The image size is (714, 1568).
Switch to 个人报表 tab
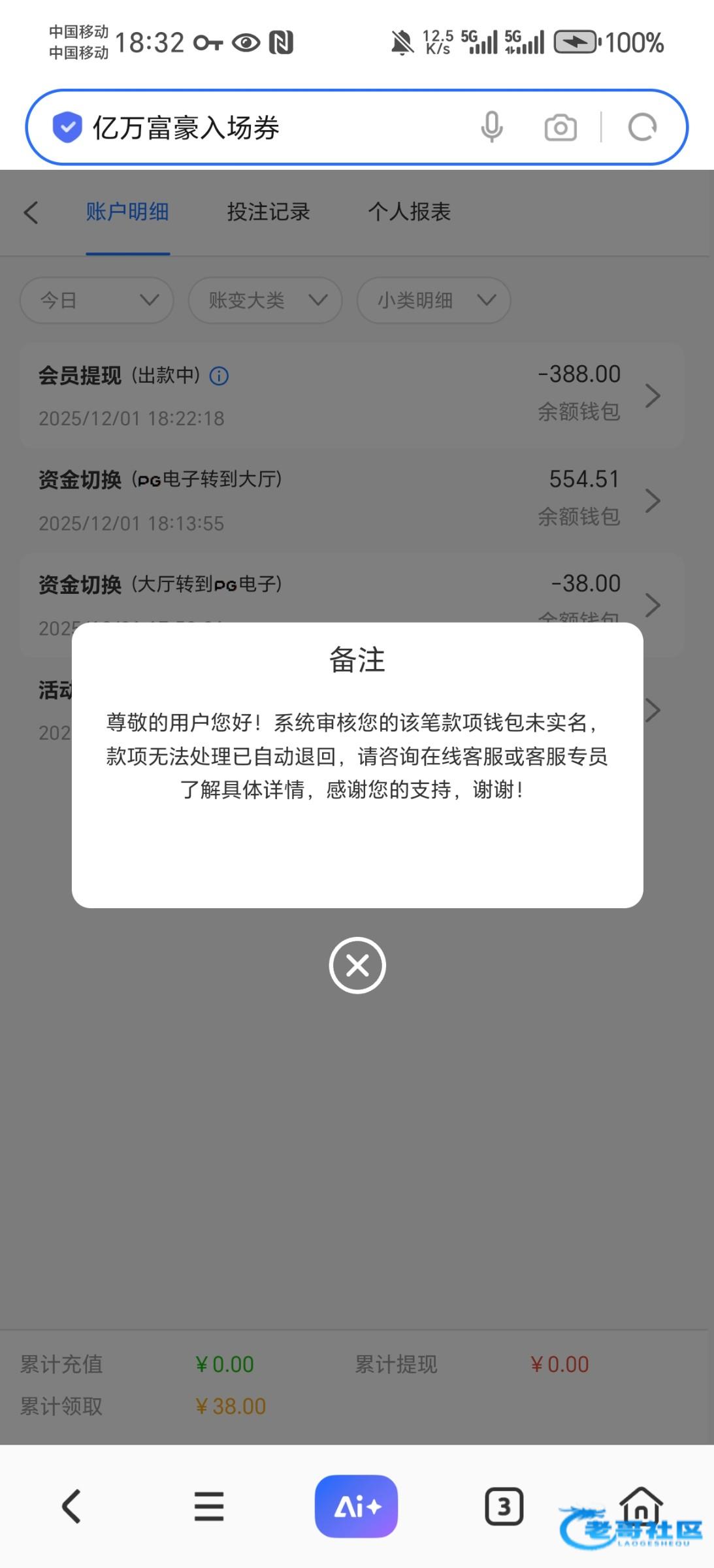click(410, 212)
